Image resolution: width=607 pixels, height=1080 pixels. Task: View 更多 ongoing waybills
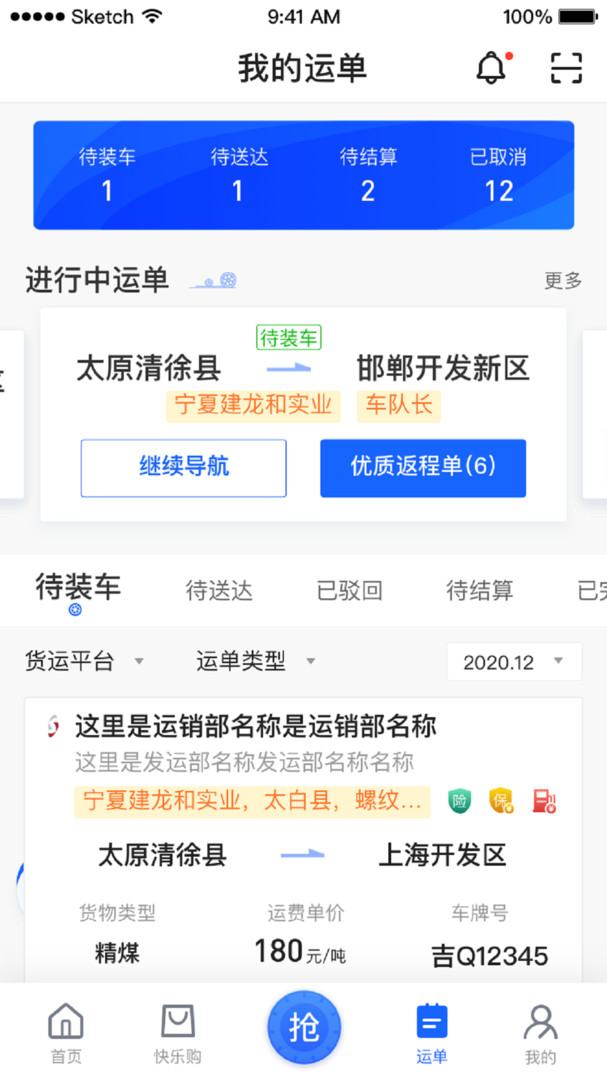[x=563, y=280]
